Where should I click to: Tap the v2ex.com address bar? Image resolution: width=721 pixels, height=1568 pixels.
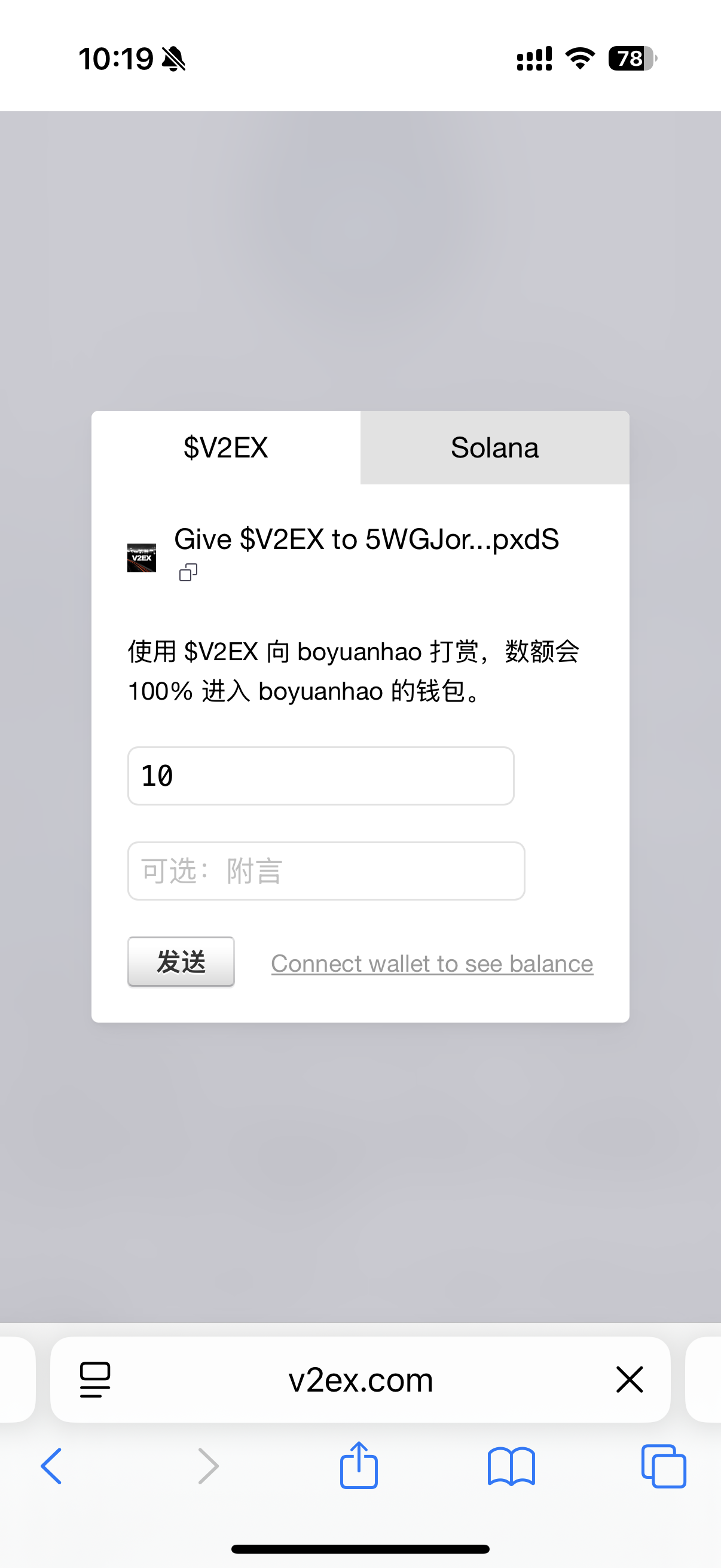[x=360, y=1379]
